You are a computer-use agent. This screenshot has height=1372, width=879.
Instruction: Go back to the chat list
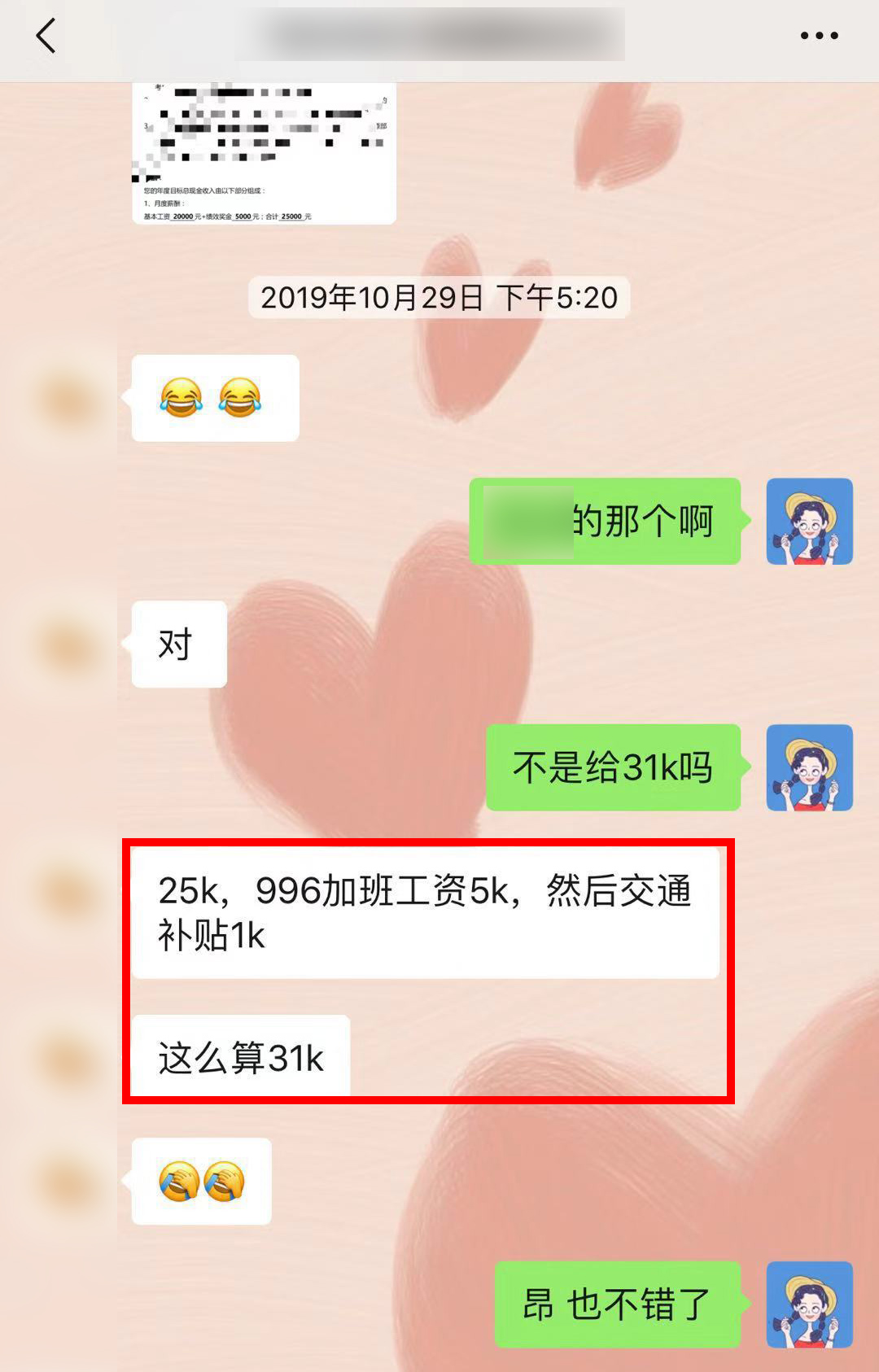click(x=46, y=36)
